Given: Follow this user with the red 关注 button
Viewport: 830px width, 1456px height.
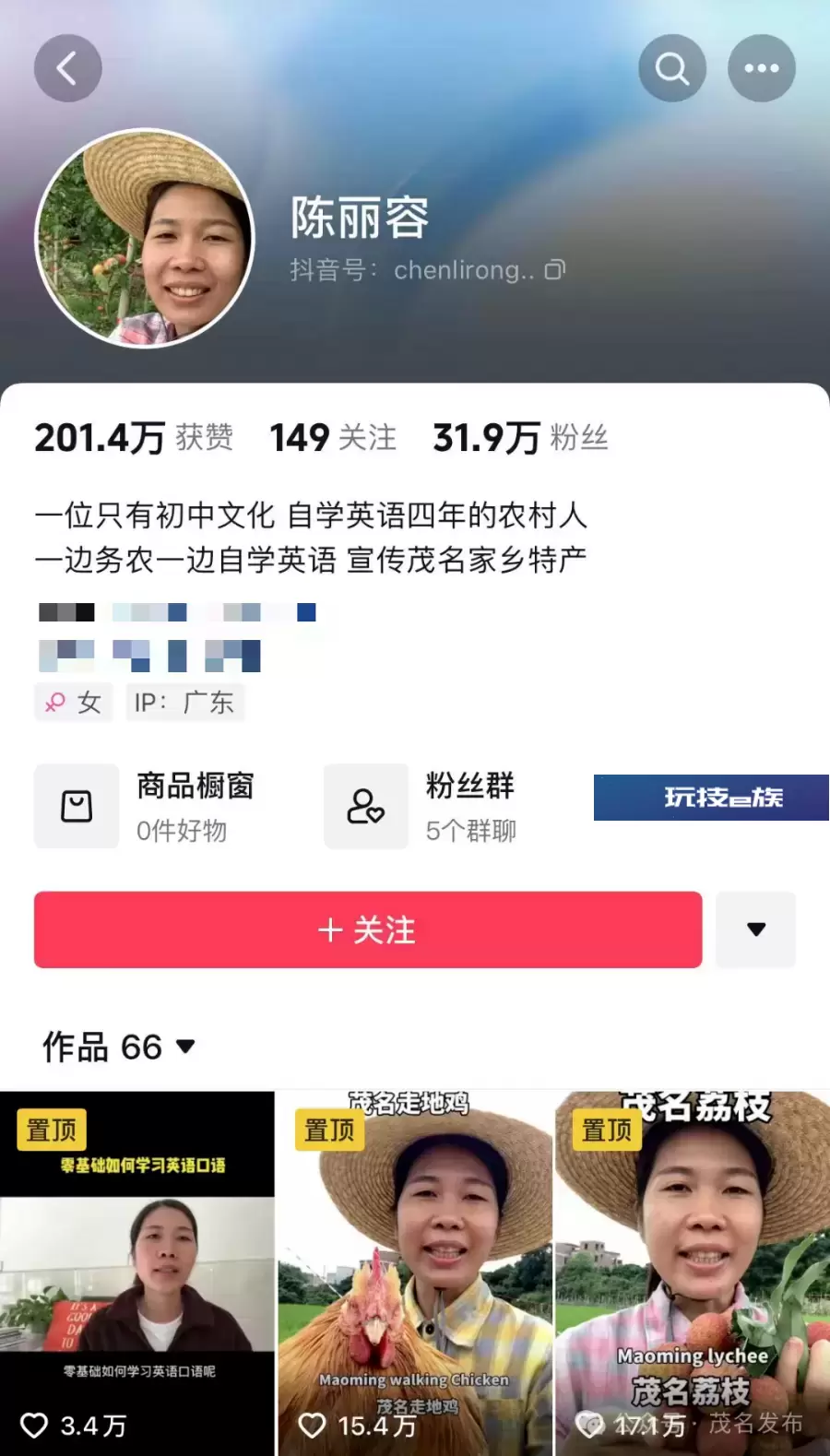Looking at the screenshot, I should [x=368, y=929].
